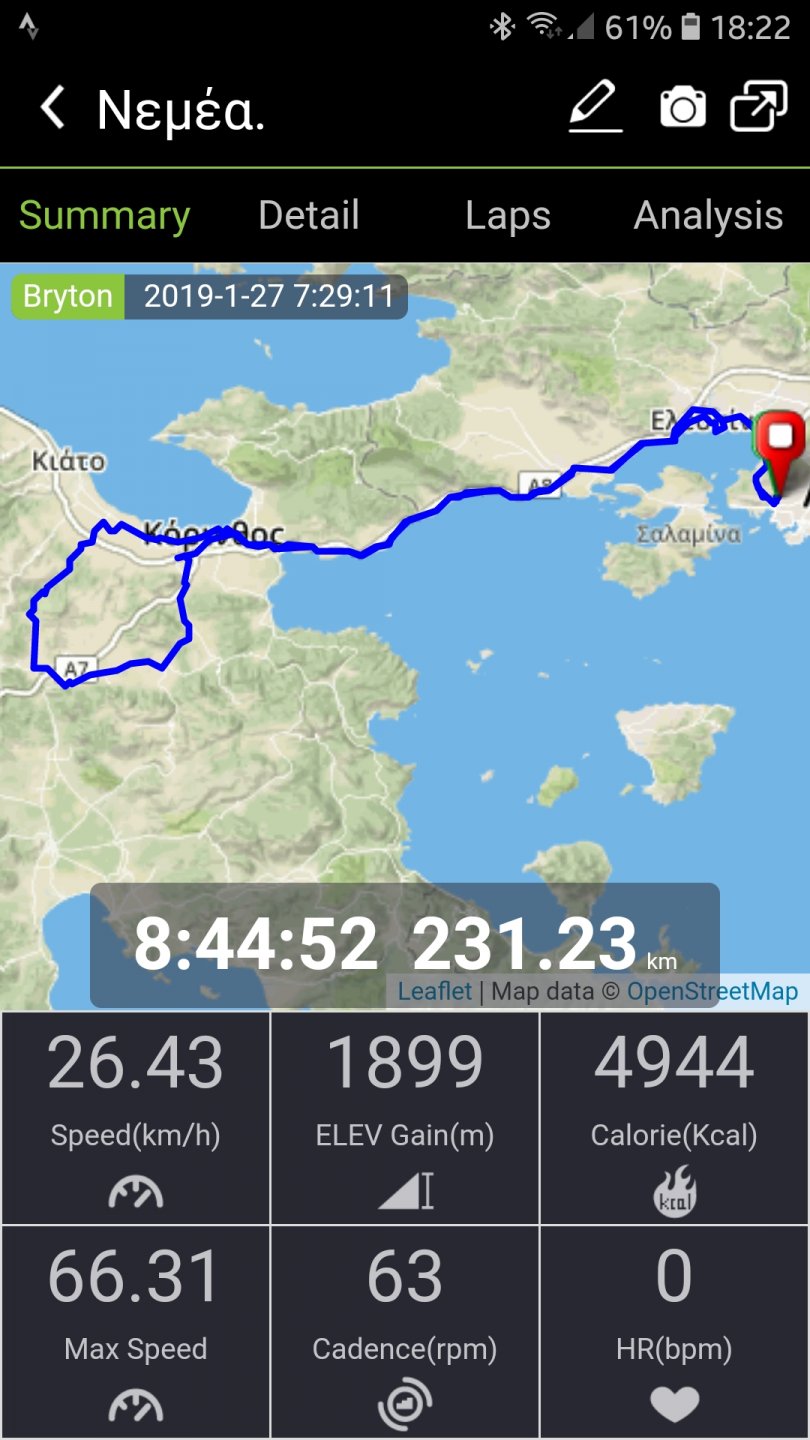Image resolution: width=810 pixels, height=1440 pixels.
Task: Open the Analysis tab
Action: (x=708, y=215)
